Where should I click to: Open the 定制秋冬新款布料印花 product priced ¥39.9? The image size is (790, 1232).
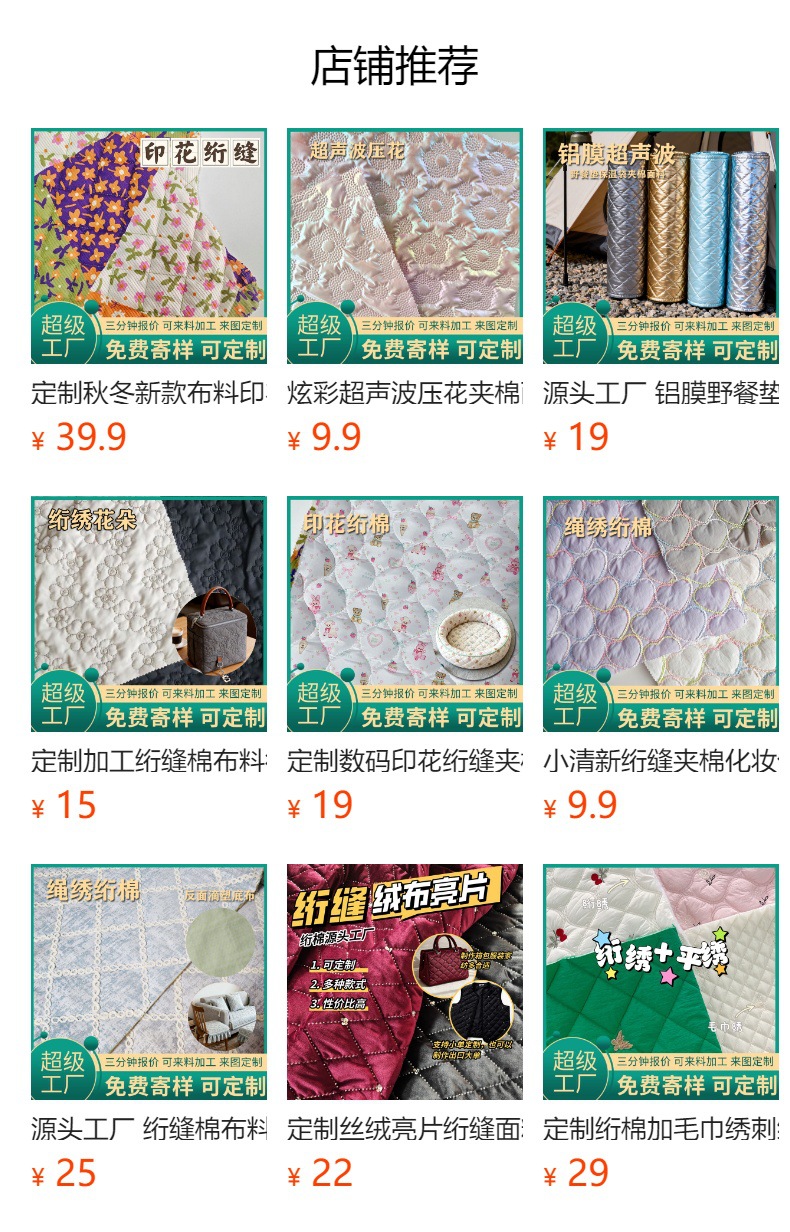tap(149, 246)
